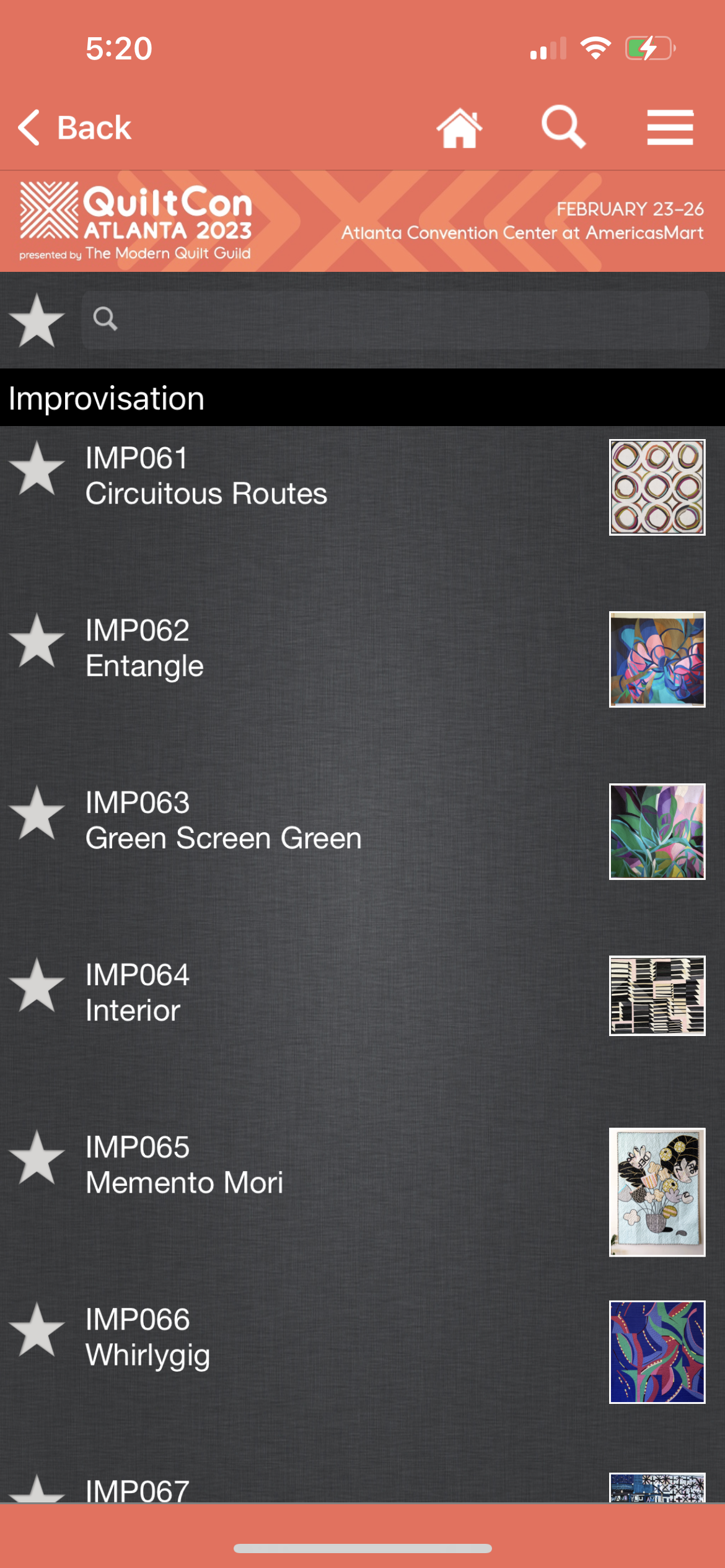Viewport: 725px width, 1568px height.
Task: Filter list by favorites star
Action: [37, 321]
